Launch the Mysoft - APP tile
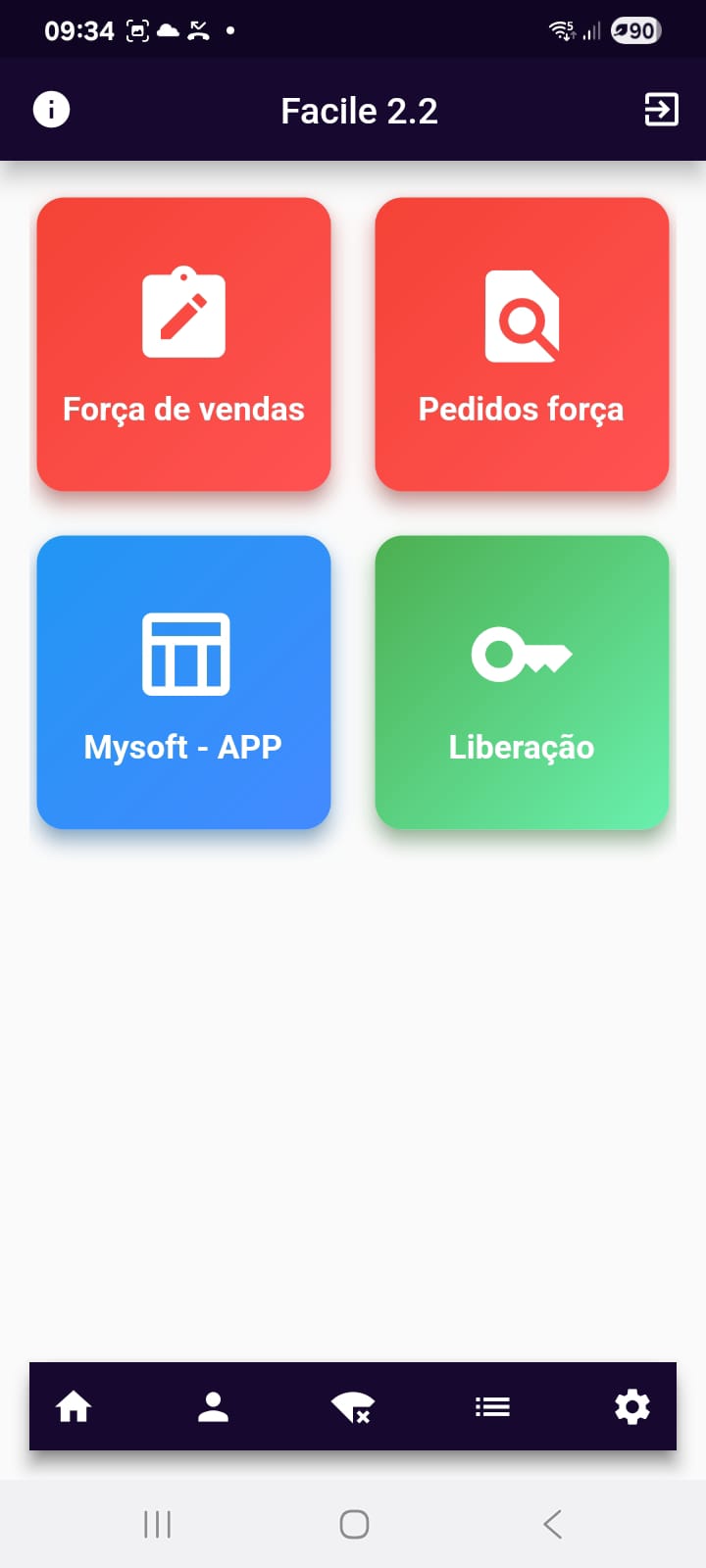The height and width of the screenshot is (1568, 706). [182, 683]
